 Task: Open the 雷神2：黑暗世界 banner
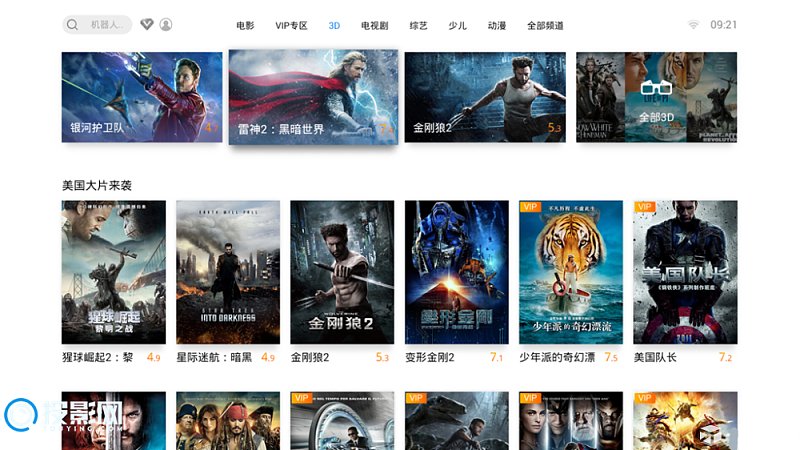pyautogui.click(x=313, y=97)
